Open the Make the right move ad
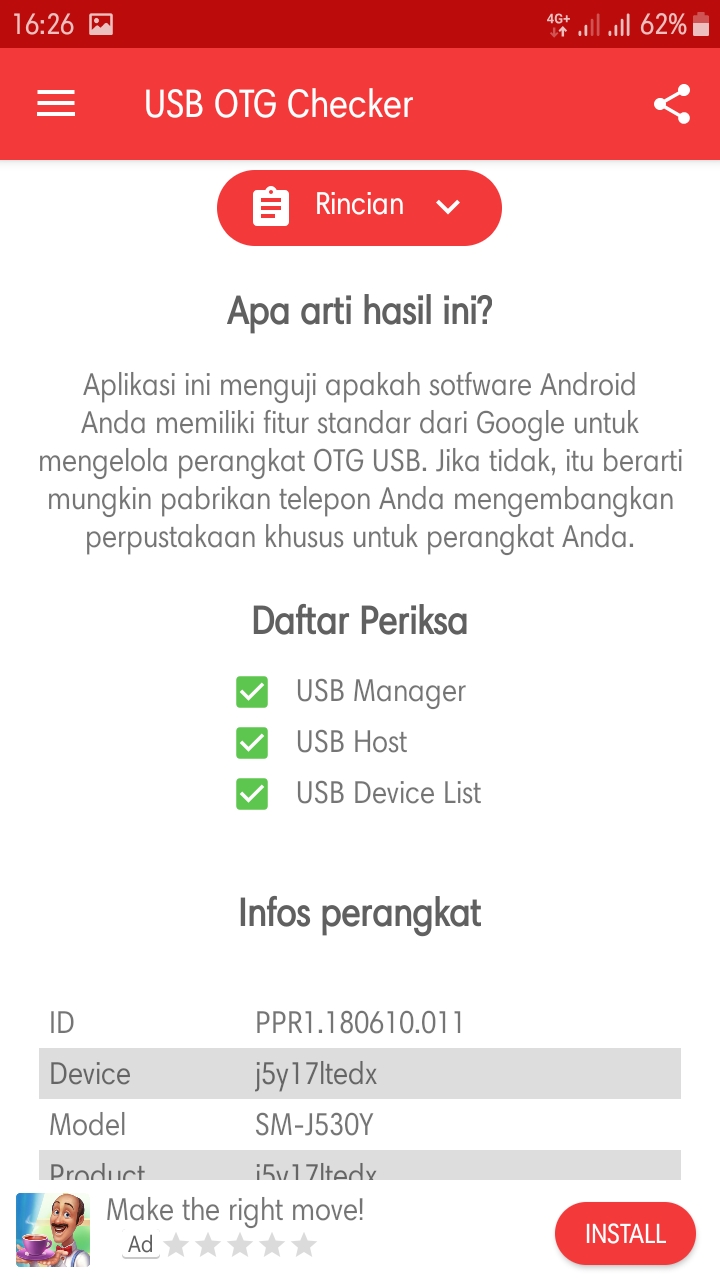Viewport: 720px width, 1280px height. tap(235, 1210)
